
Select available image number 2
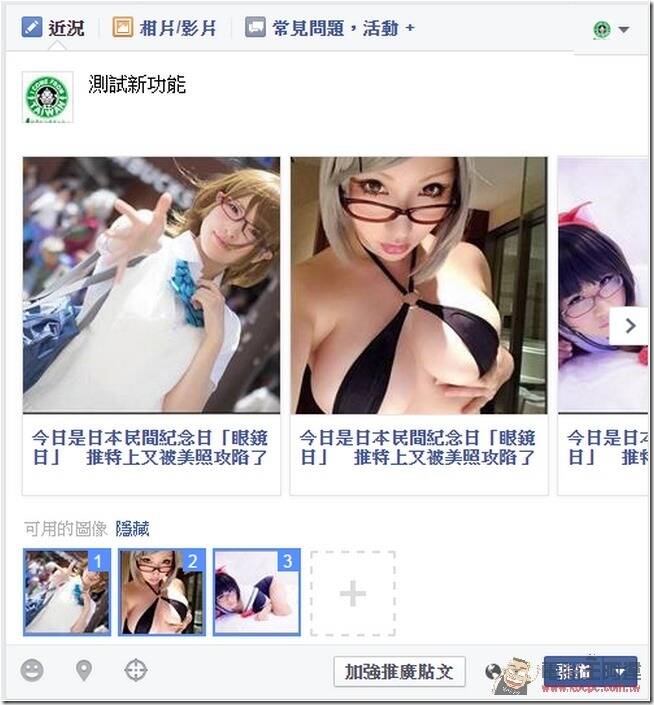pos(161,592)
